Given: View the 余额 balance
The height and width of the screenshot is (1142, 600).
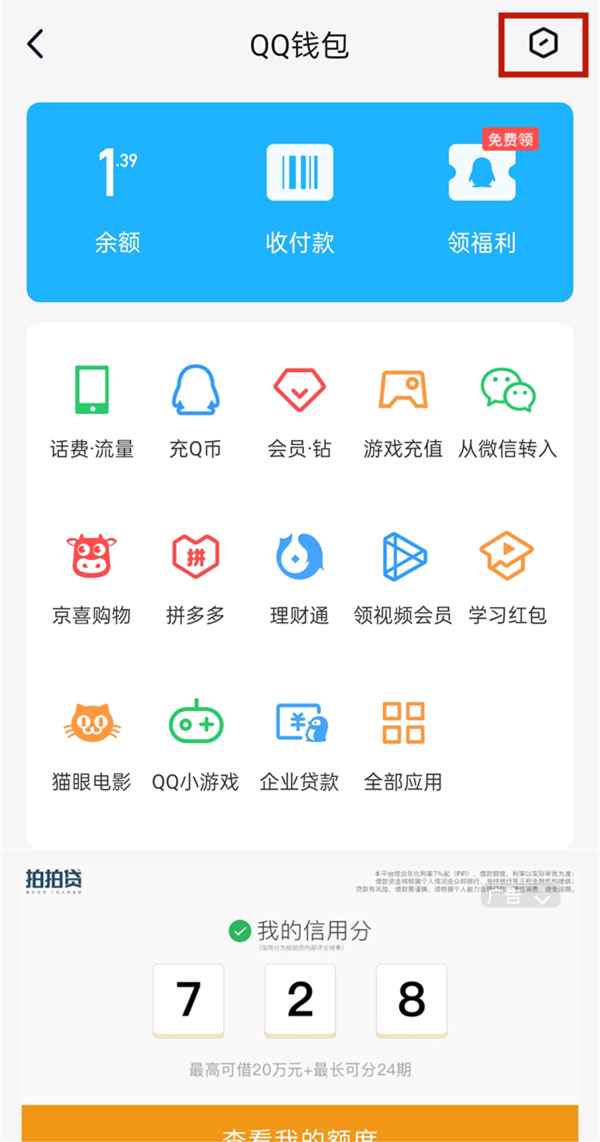Looking at the screenshot, I should pyautogui.click(x=118, y=201).
